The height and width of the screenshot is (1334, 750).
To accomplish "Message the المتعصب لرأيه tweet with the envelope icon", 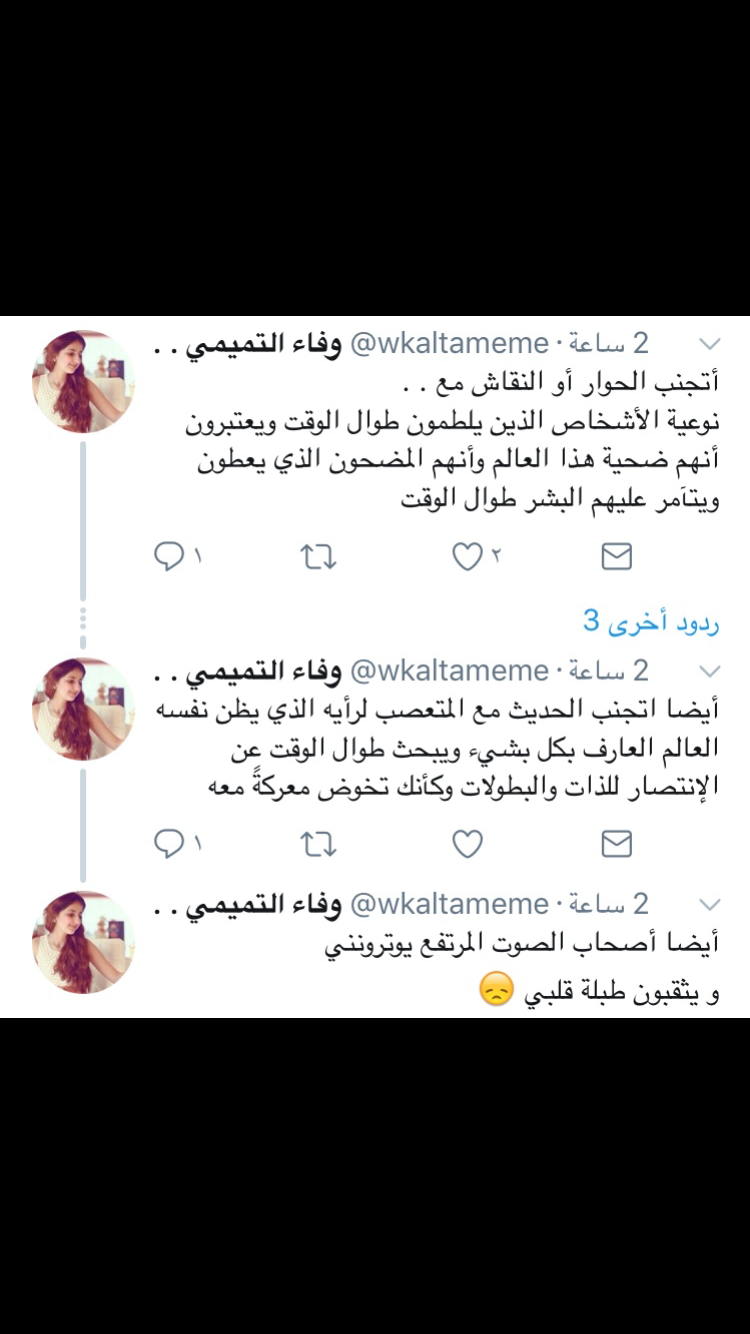I will click(616, 845).
